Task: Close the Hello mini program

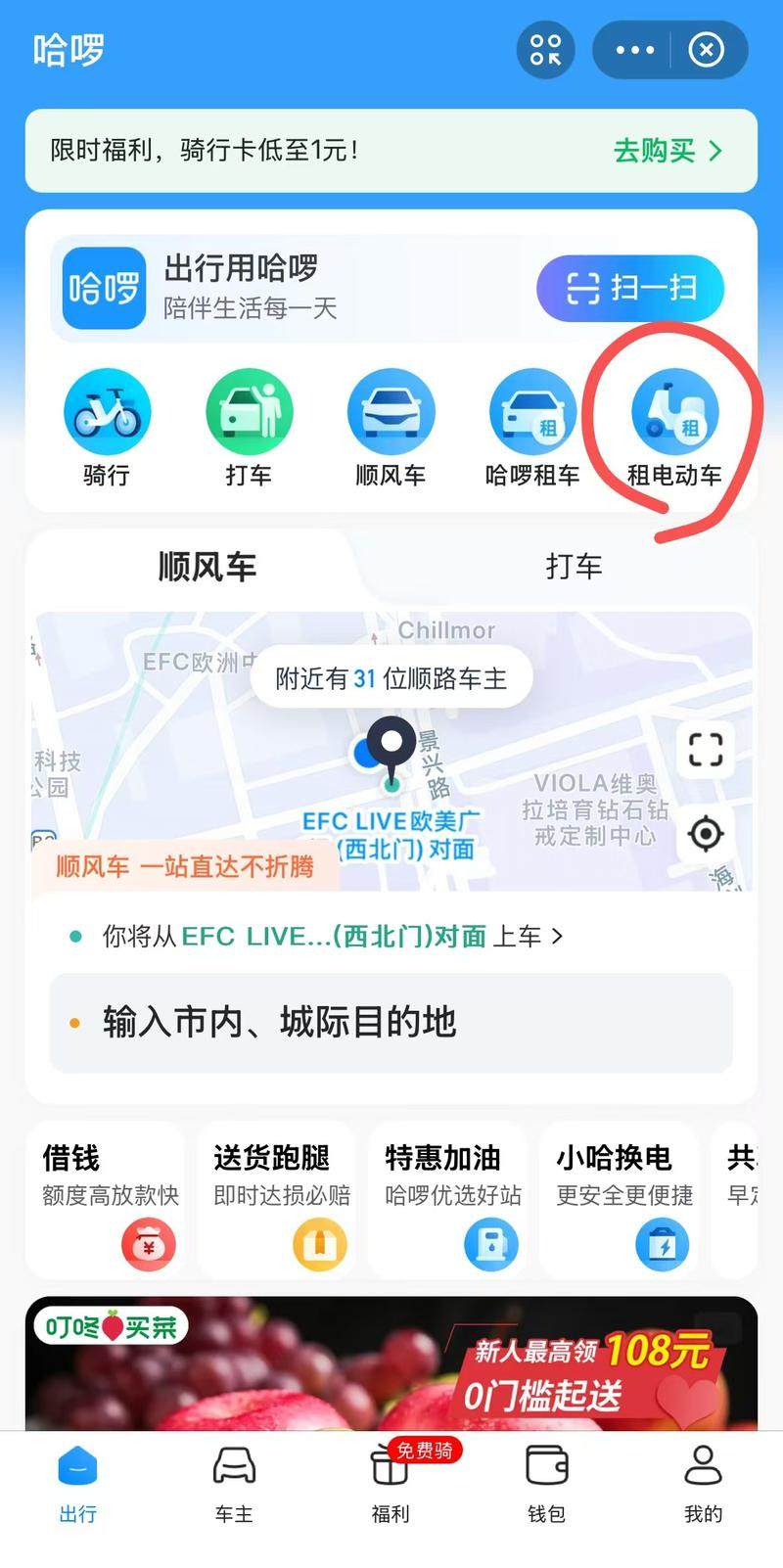Action: tap(707, 50)
